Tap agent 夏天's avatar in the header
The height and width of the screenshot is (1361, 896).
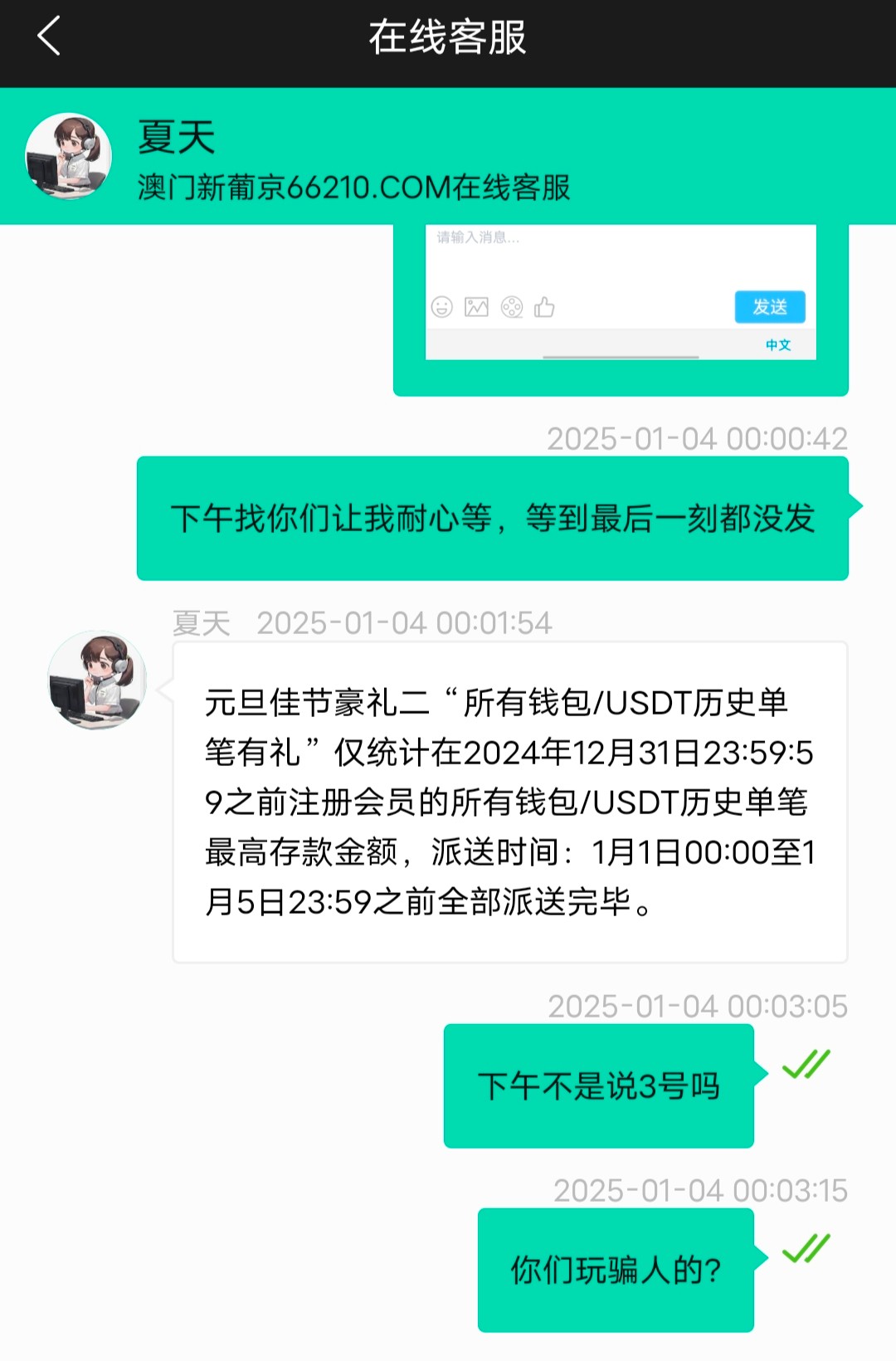69,156
